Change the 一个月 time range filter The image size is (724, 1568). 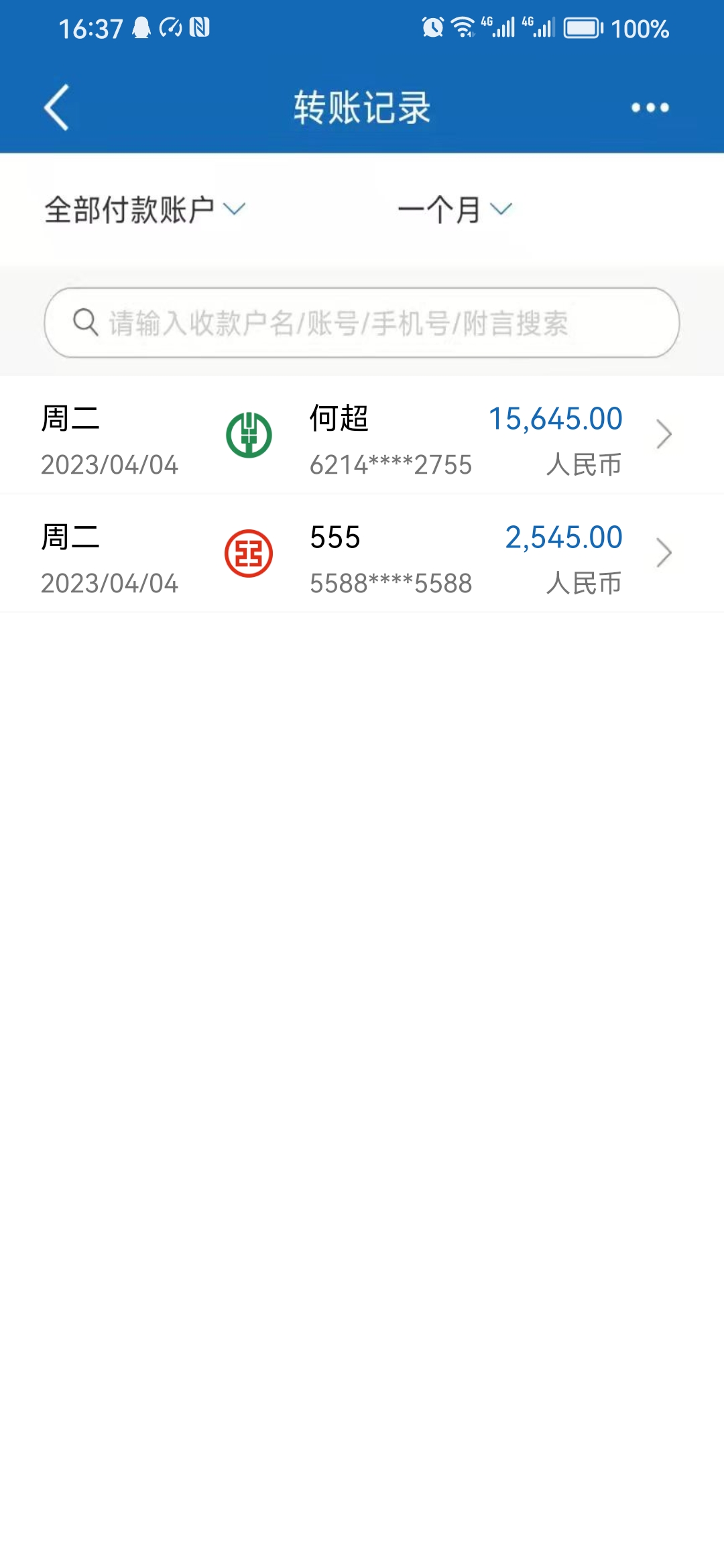pos(455,210)
